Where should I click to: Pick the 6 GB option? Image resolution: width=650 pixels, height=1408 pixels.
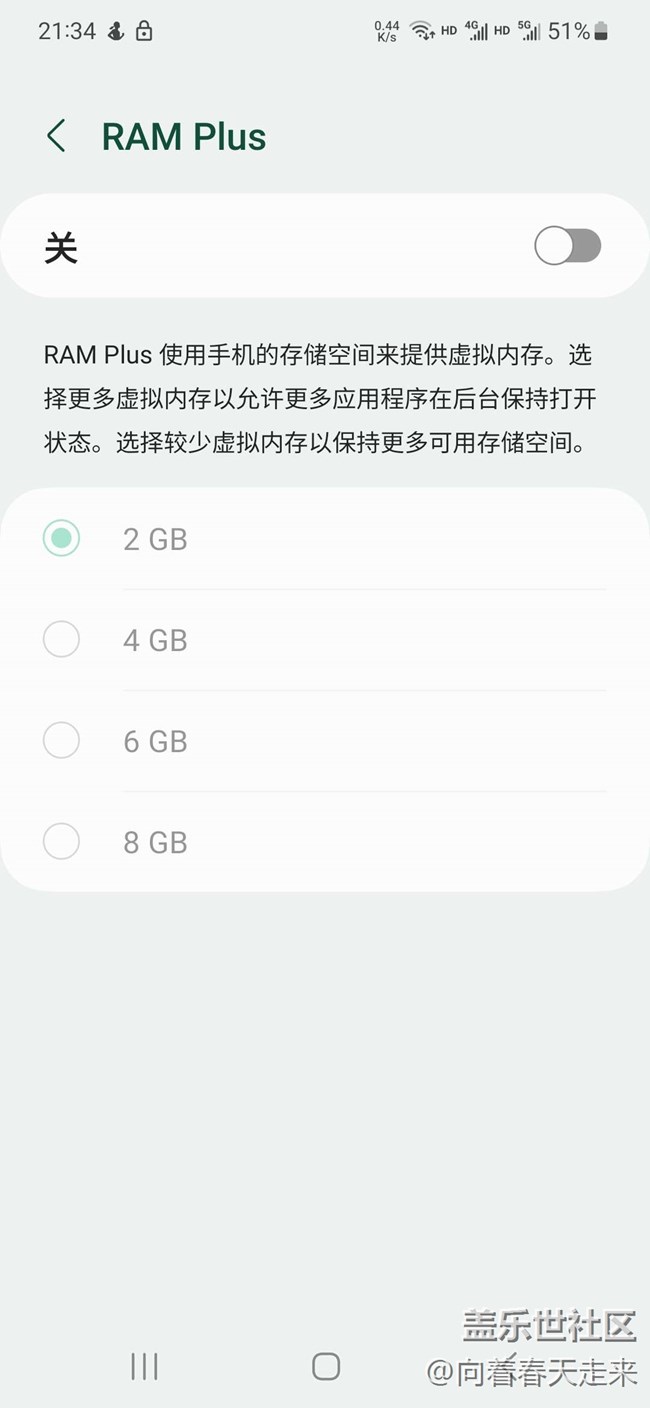tap(325, 741)
